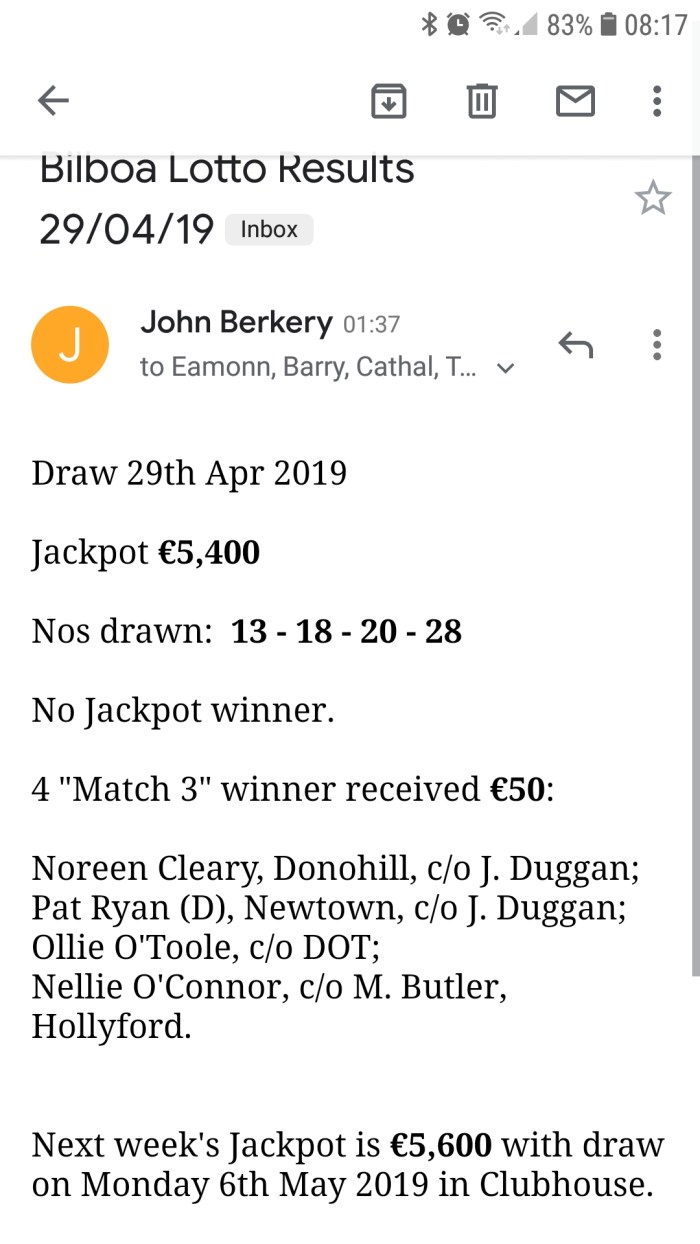The height and width of the screenshot is (1244, 700).
Task: Delete this email
Action: (482, 101)
